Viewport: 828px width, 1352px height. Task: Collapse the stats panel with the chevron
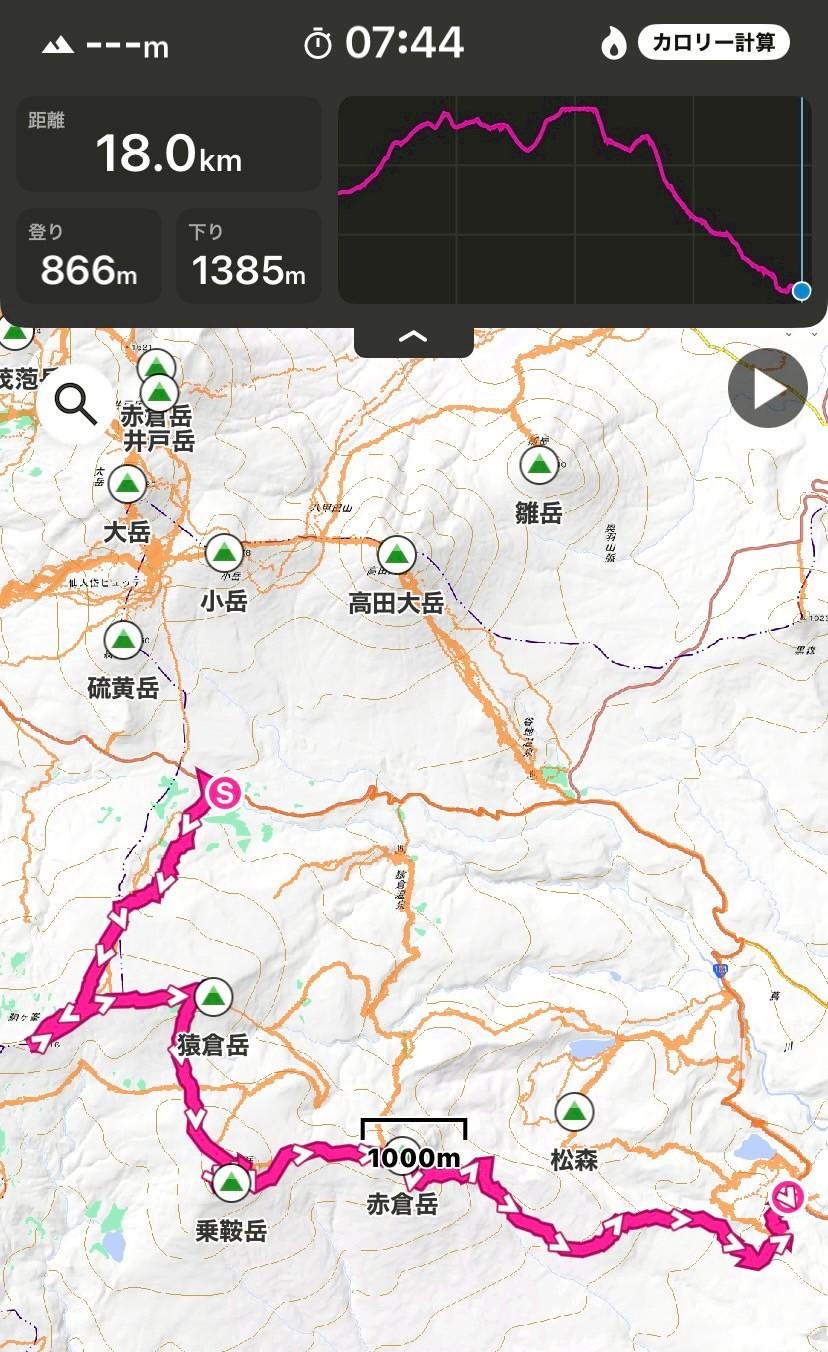coord(413,338)
